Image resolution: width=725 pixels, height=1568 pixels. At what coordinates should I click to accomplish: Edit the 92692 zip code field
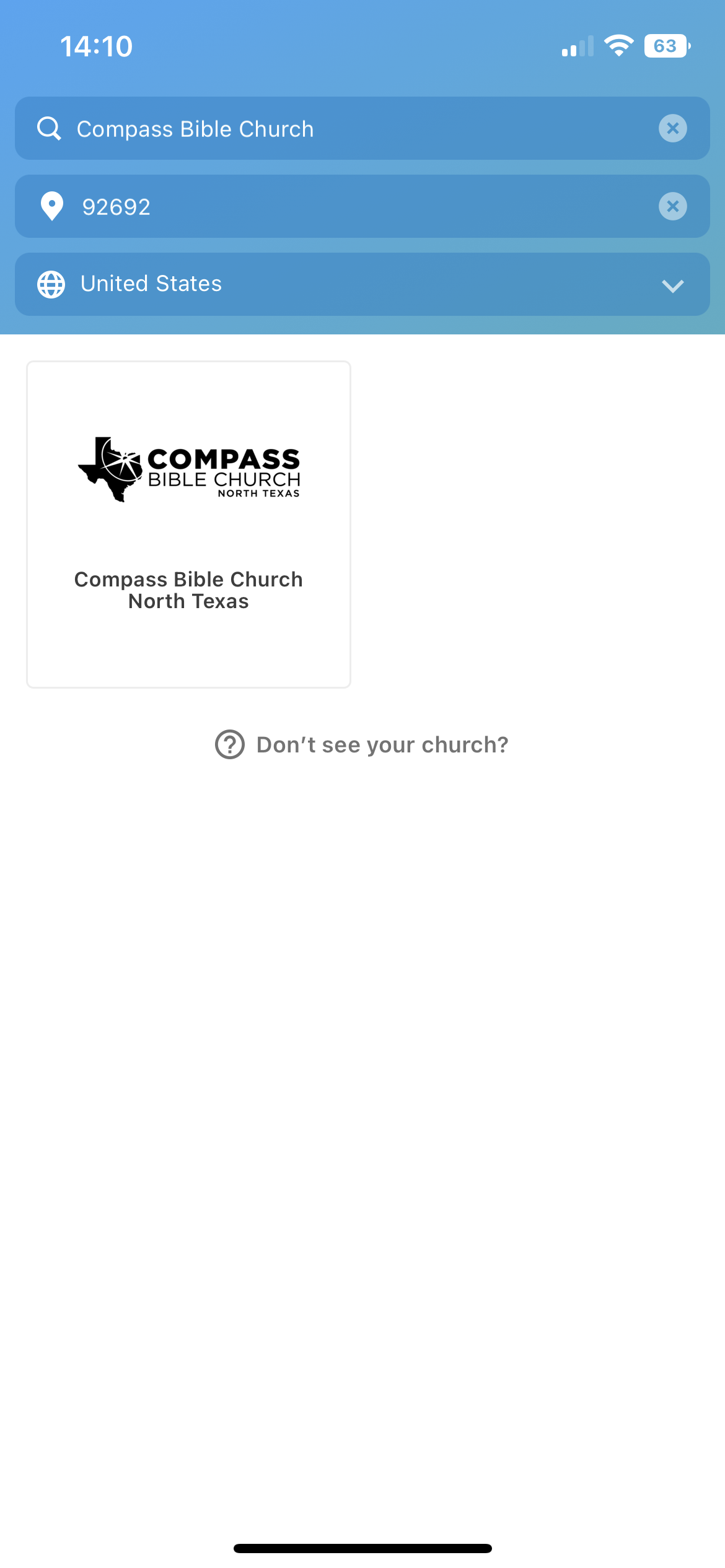tap(362, 206)
